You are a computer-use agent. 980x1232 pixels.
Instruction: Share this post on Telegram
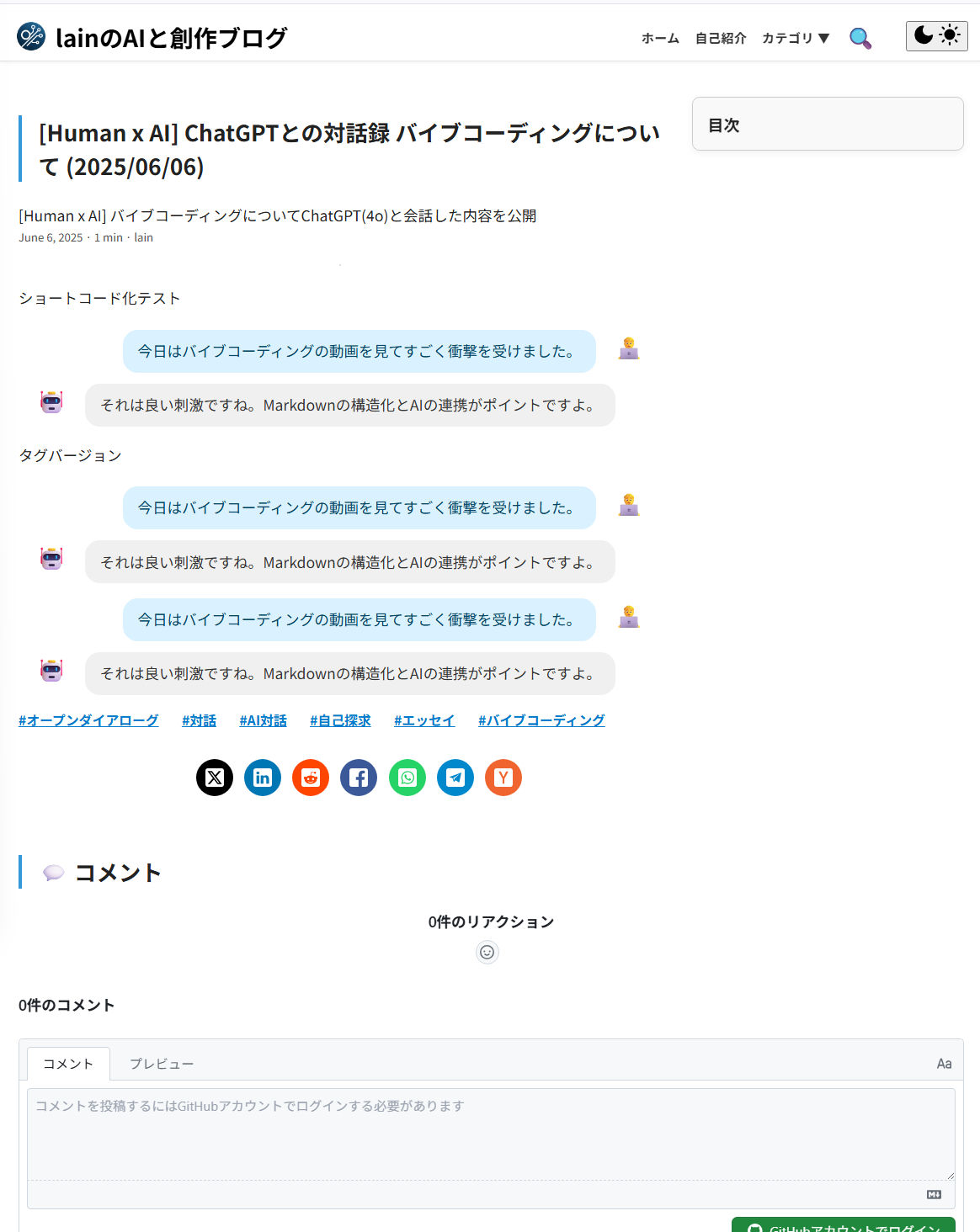click(x=455, y=778)
